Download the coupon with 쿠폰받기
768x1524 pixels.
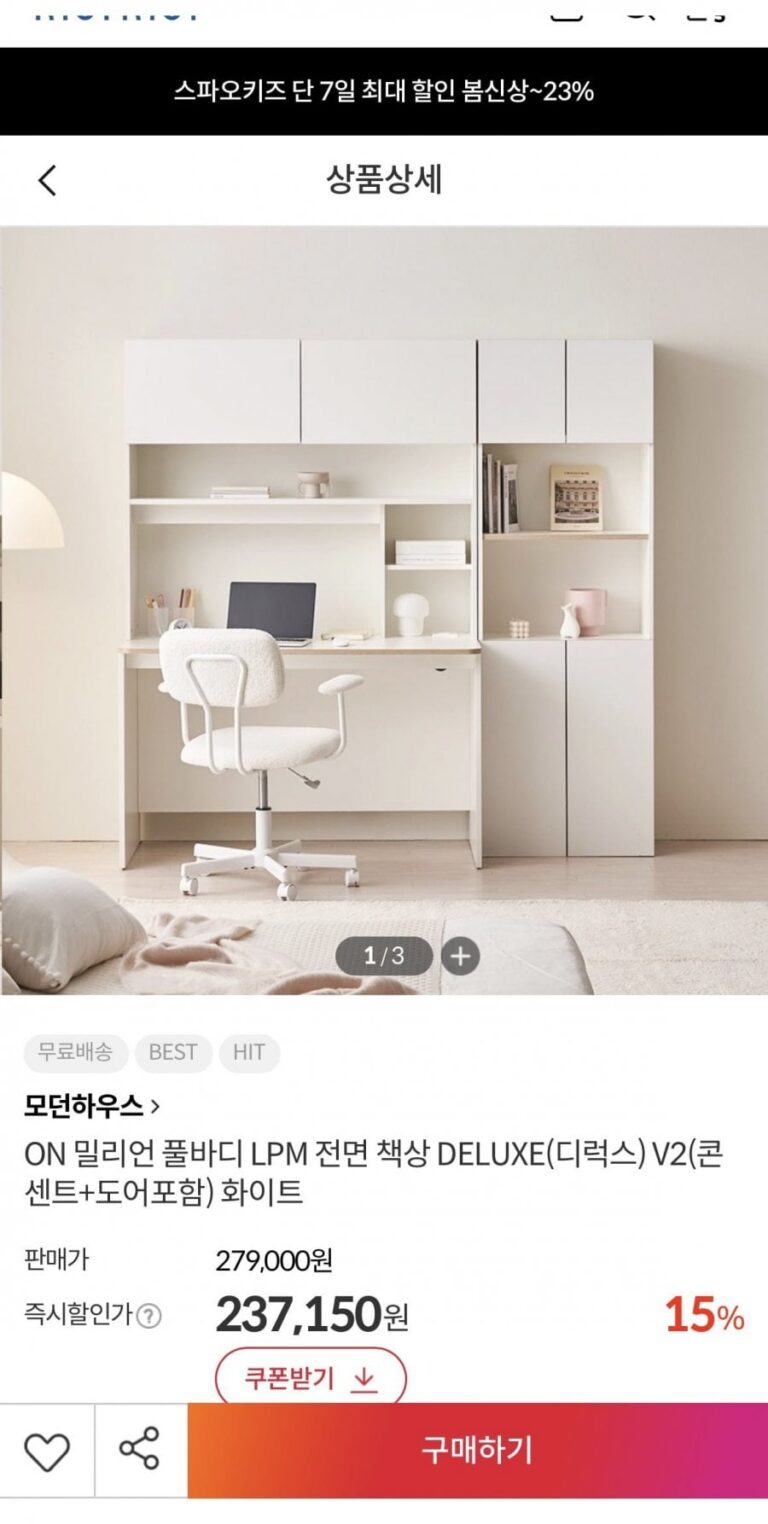pyautogui.click(x=310, y=1379)
